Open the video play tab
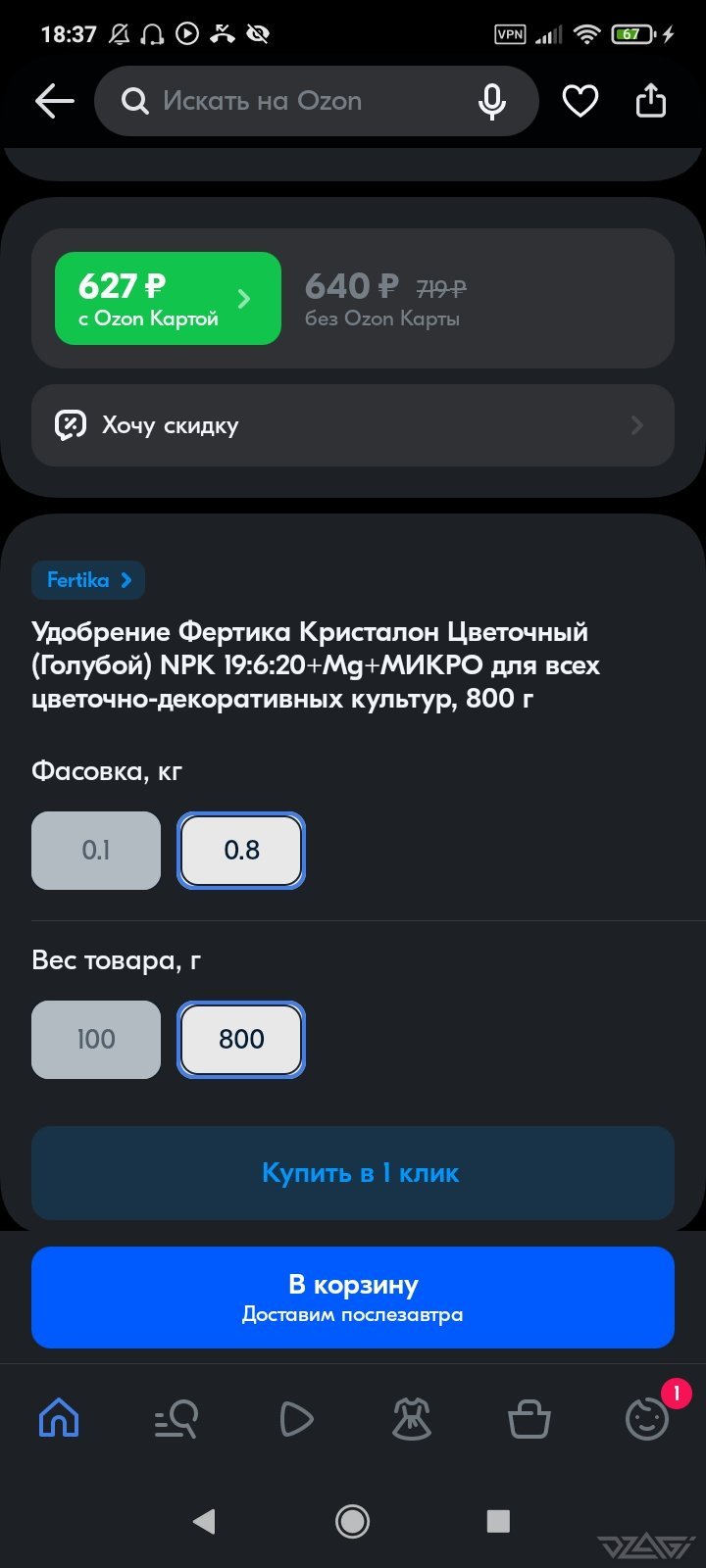706x1568 pixels. tap(295, 1419)
